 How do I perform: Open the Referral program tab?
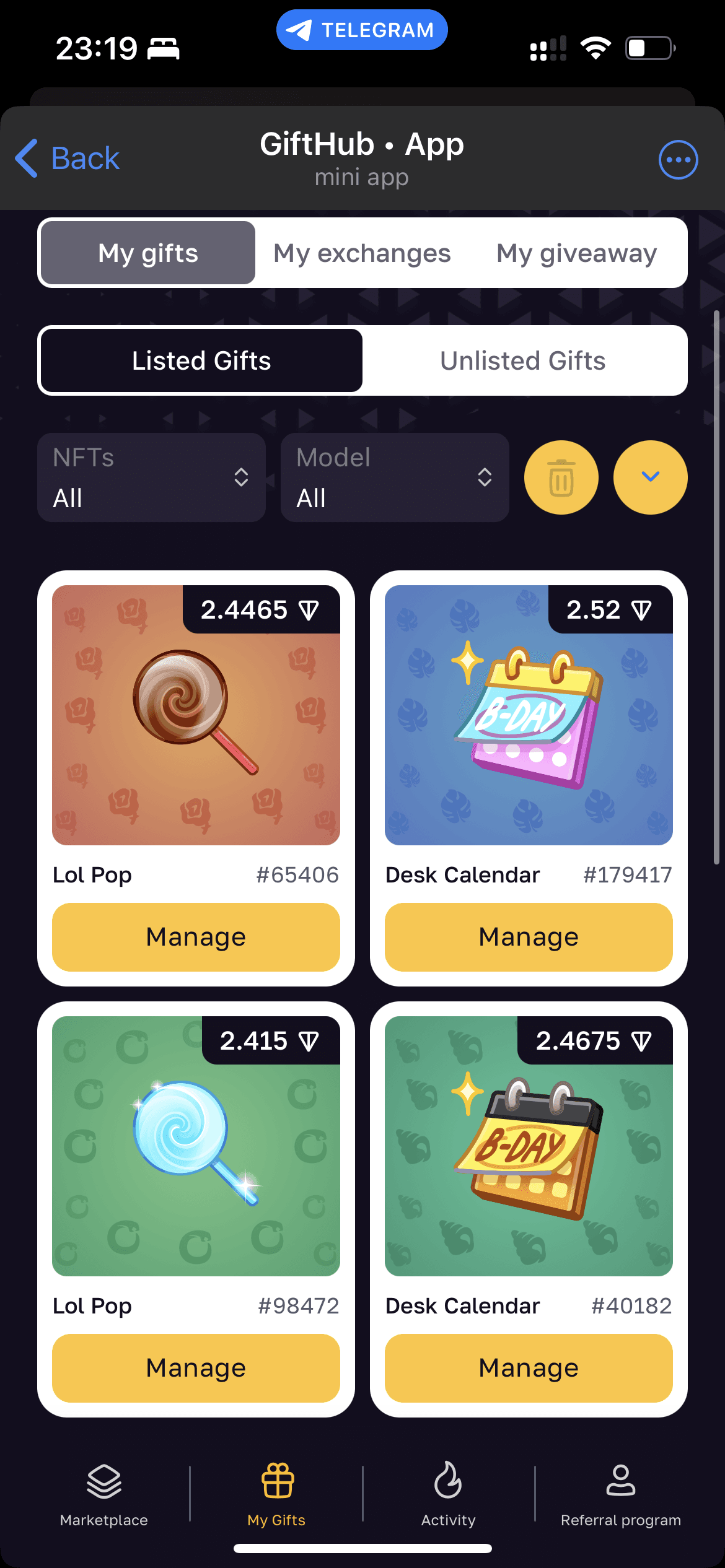(x=620, y=1494)
